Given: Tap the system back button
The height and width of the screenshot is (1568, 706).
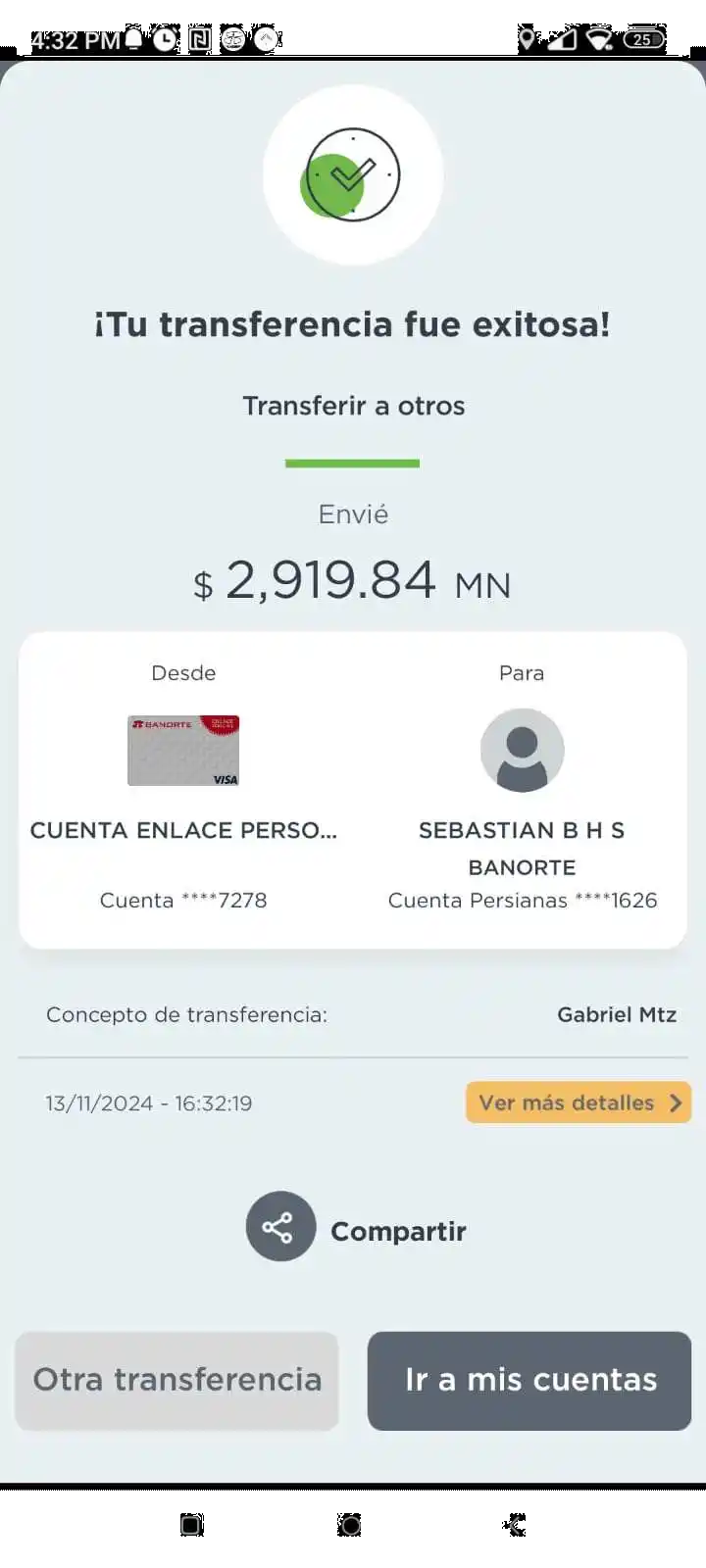Looking at the screenshot, I should [x=514, y=1525].
